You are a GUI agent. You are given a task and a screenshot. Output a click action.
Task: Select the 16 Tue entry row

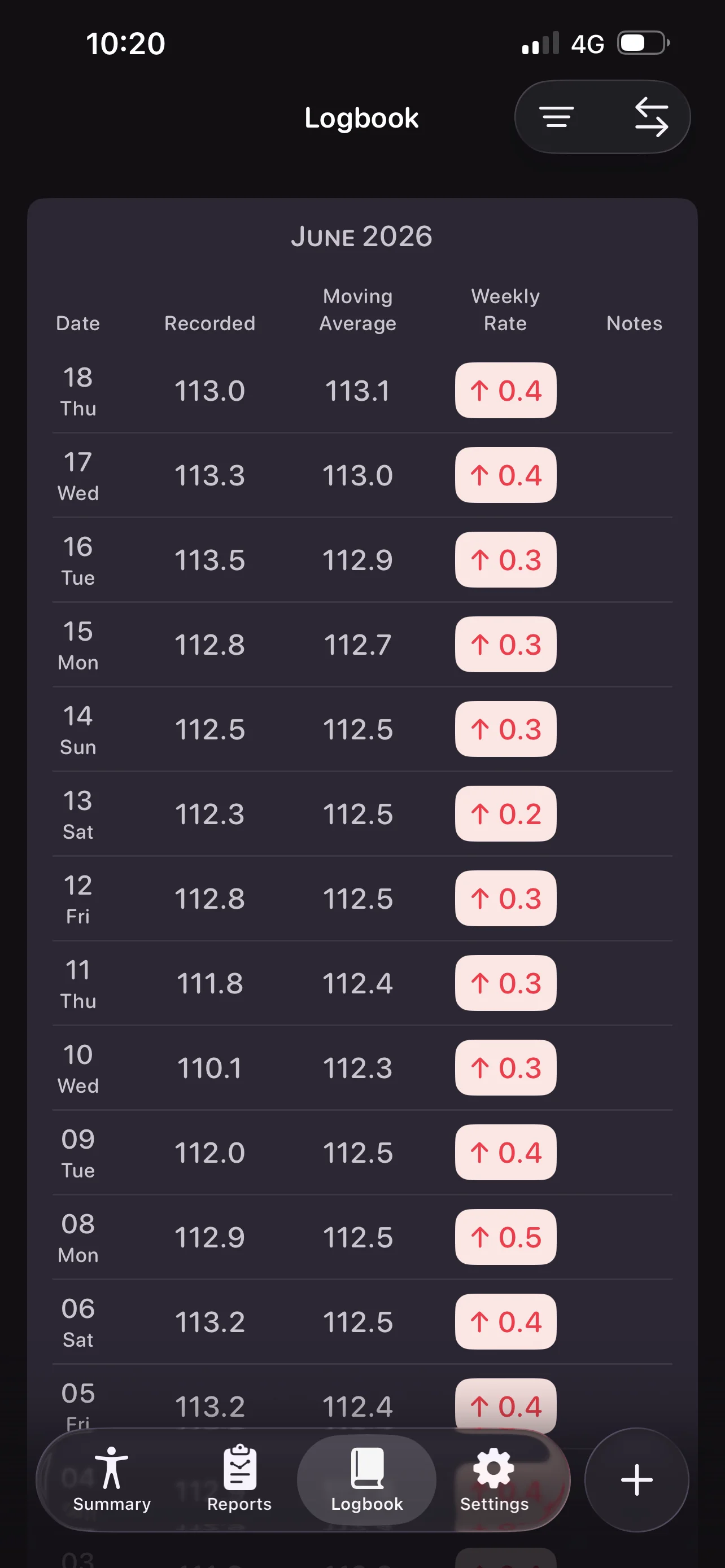coord(362,560)
